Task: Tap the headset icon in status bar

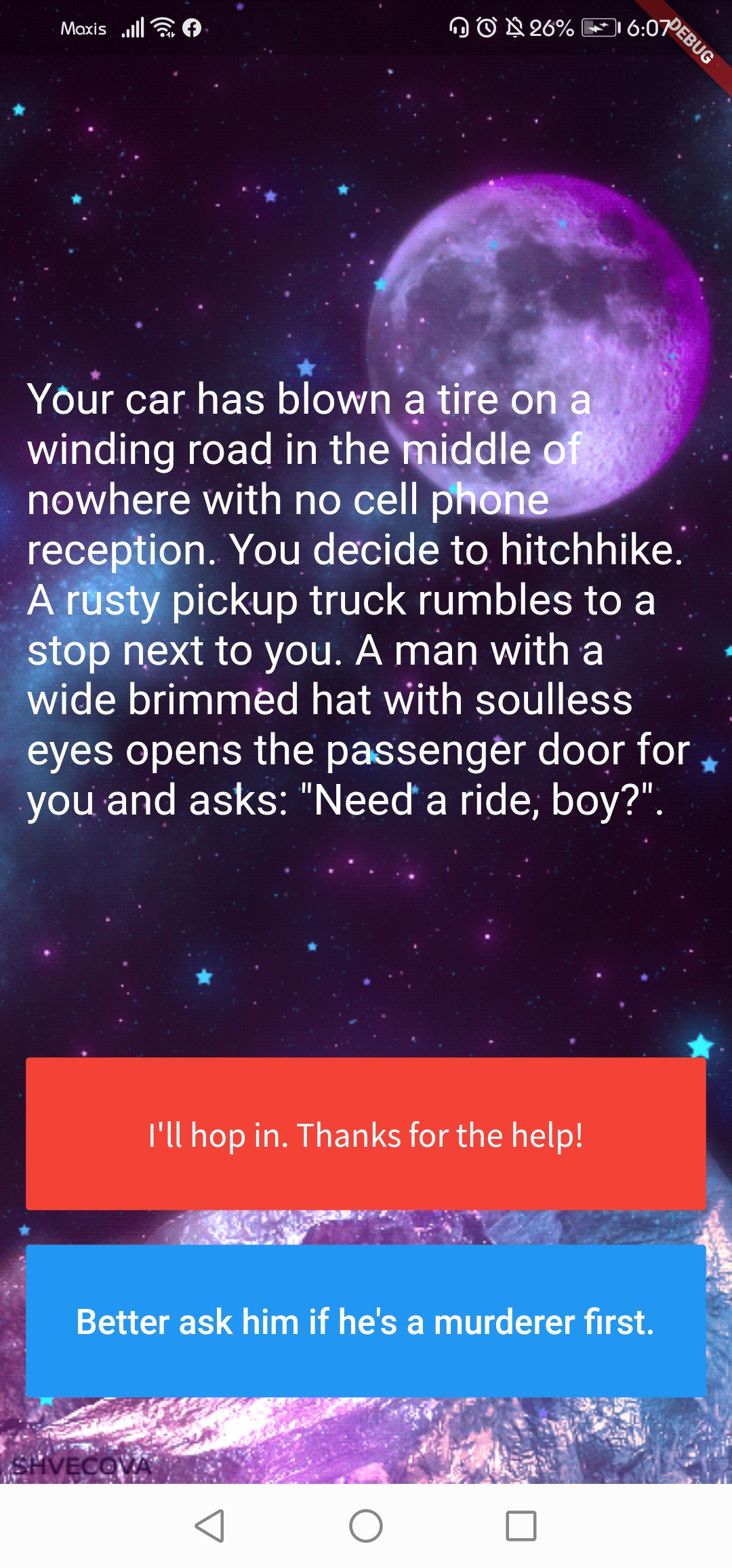Action: click(x=458, y=27)
